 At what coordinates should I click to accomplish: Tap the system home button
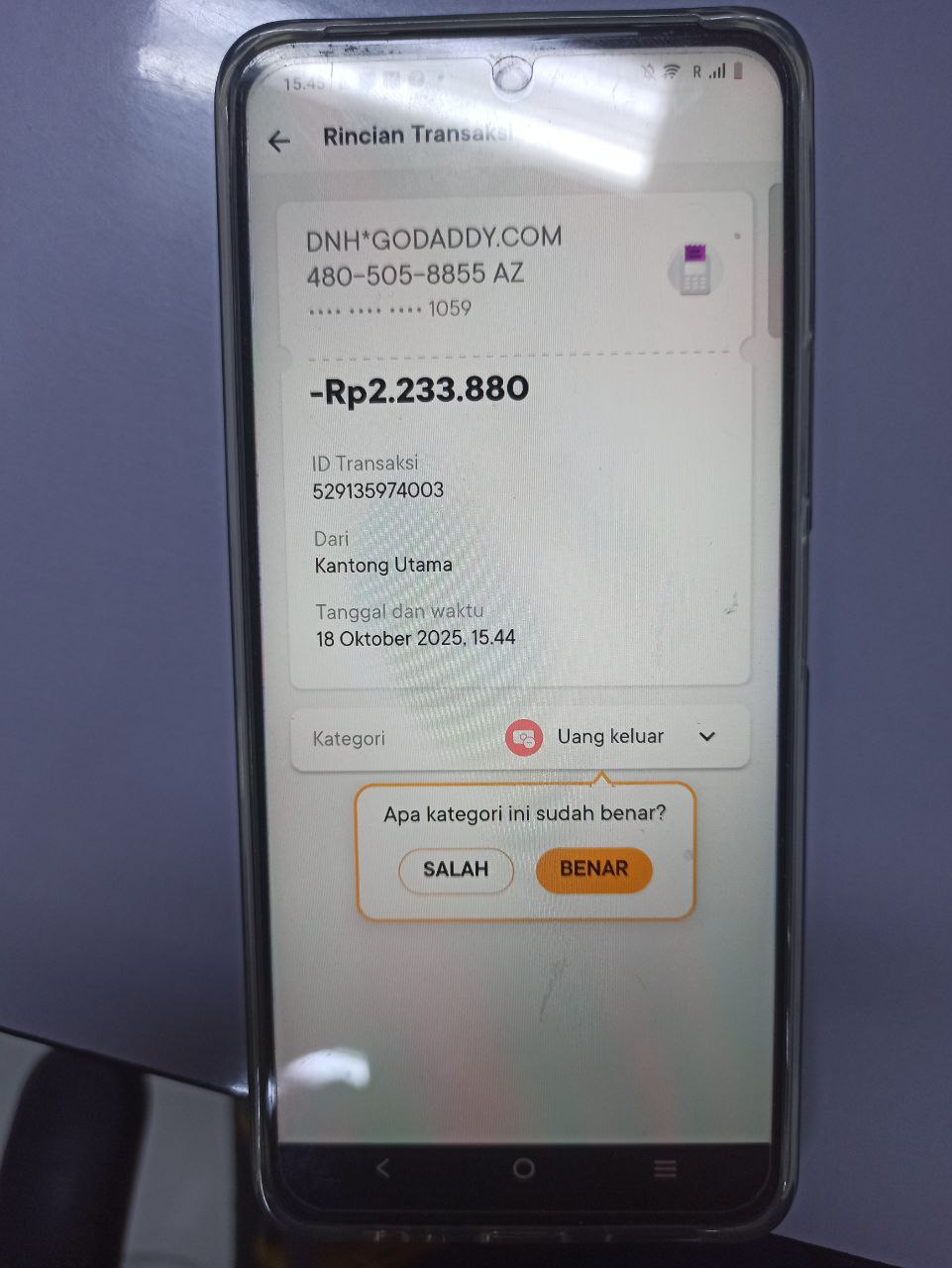click(x=523, y=1169)
